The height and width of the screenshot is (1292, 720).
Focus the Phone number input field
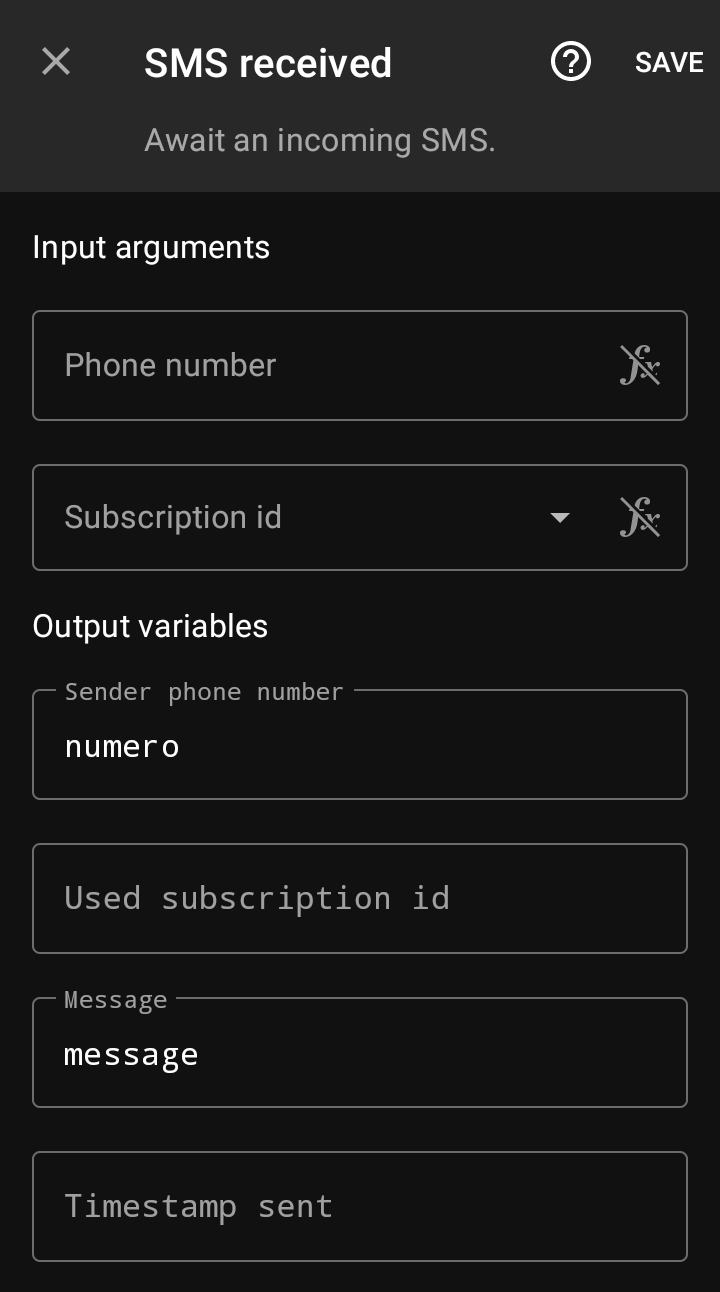(320, 366)
